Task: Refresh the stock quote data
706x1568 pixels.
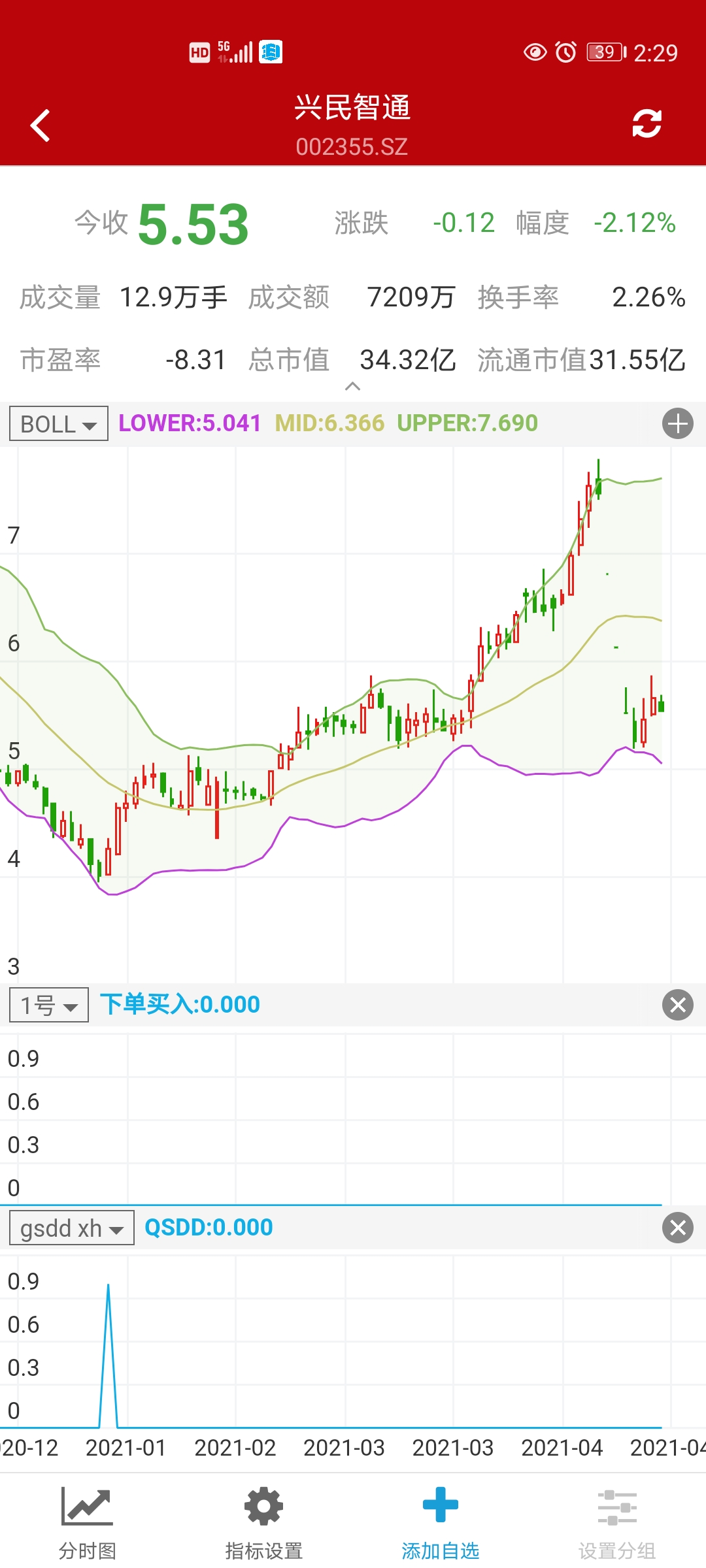Action: pyautogui.click(x=647, y=123)
